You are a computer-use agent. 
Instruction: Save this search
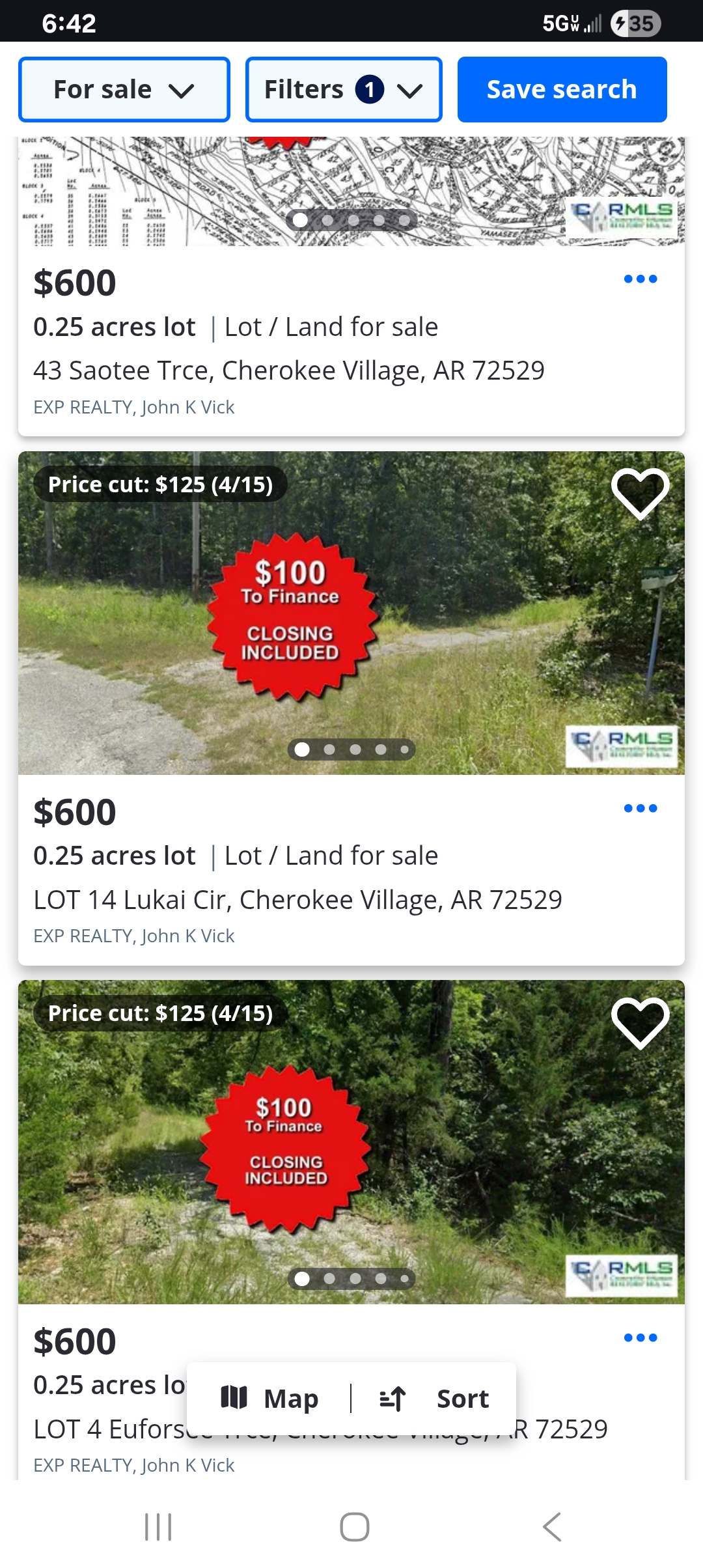pos(562,90)
